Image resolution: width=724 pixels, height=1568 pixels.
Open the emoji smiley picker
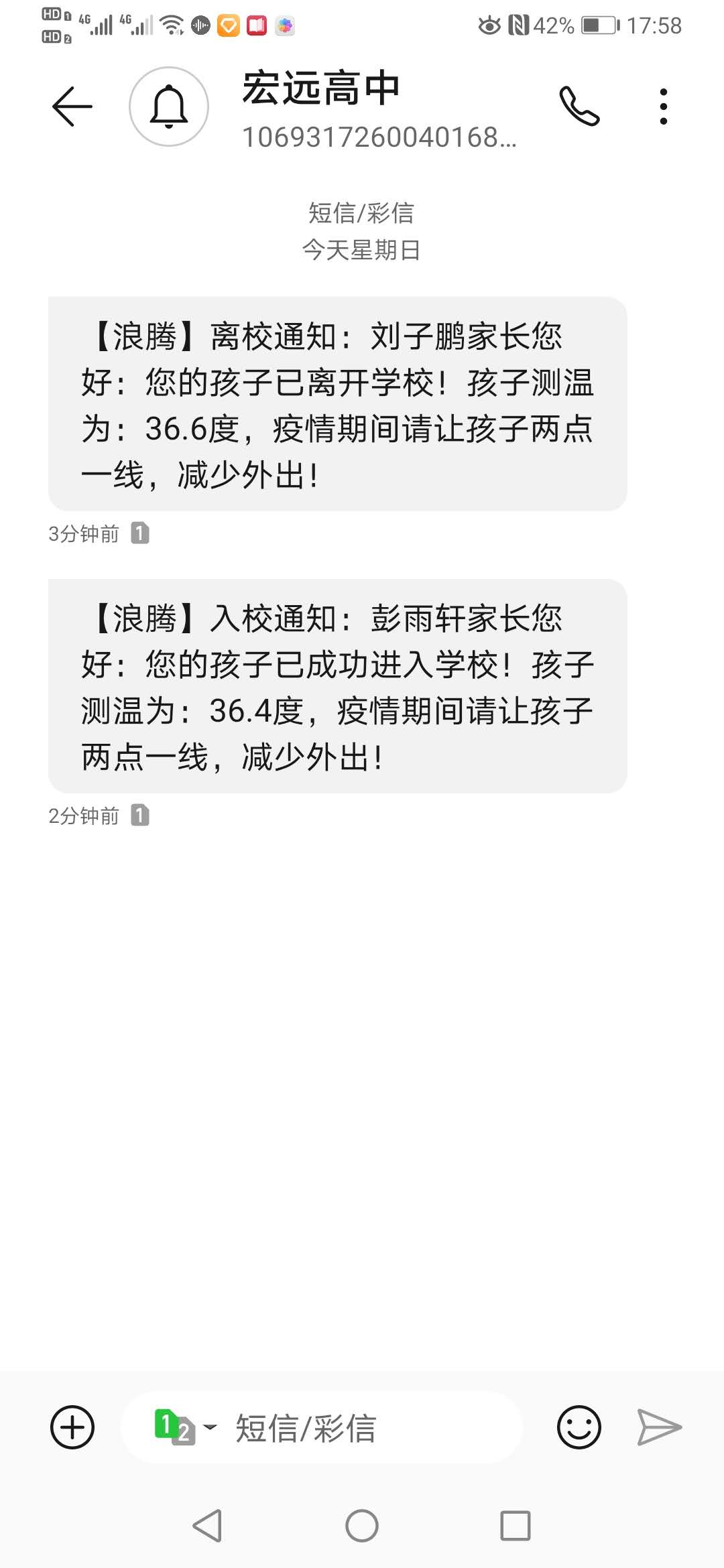[579, 1427]
